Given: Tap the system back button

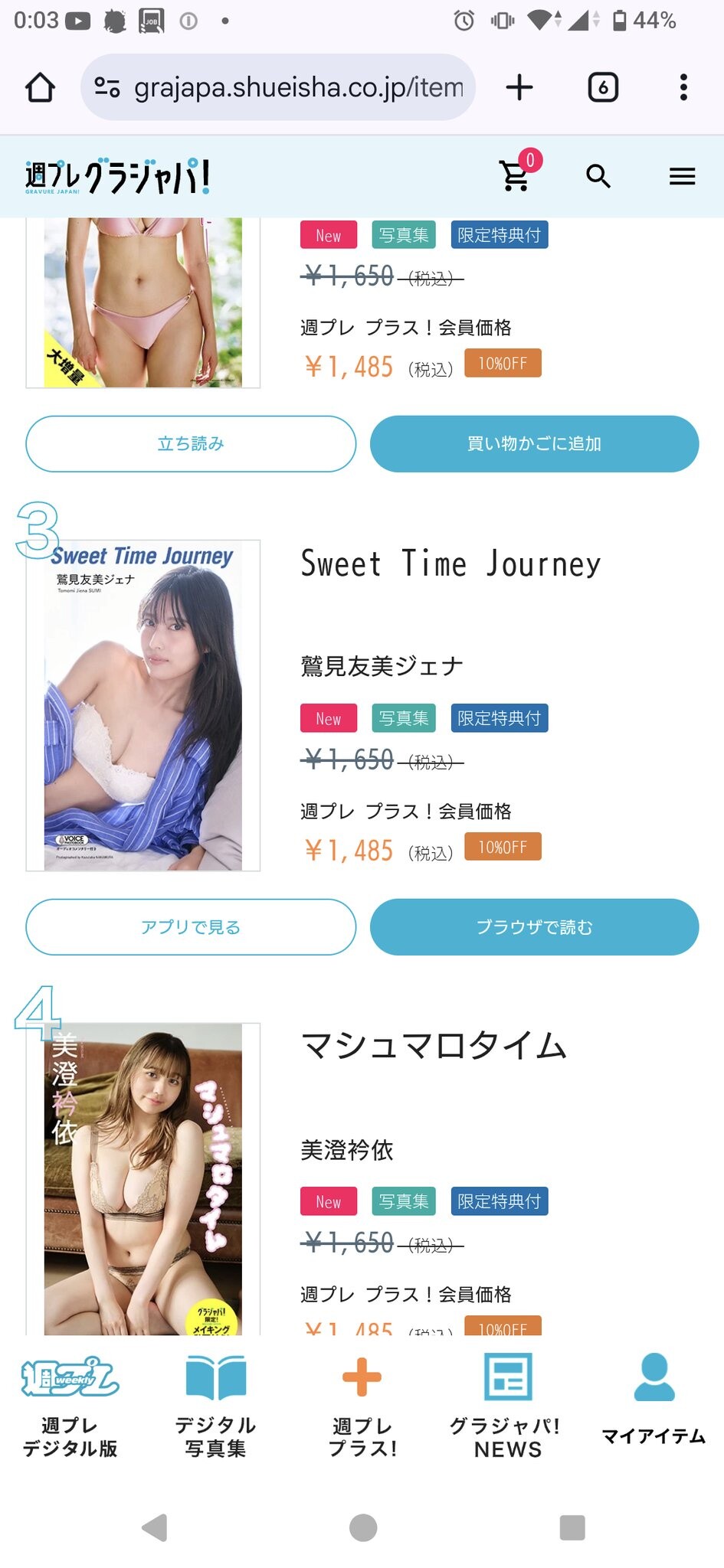Looking at the screenshot, I should click(155, 1527).
